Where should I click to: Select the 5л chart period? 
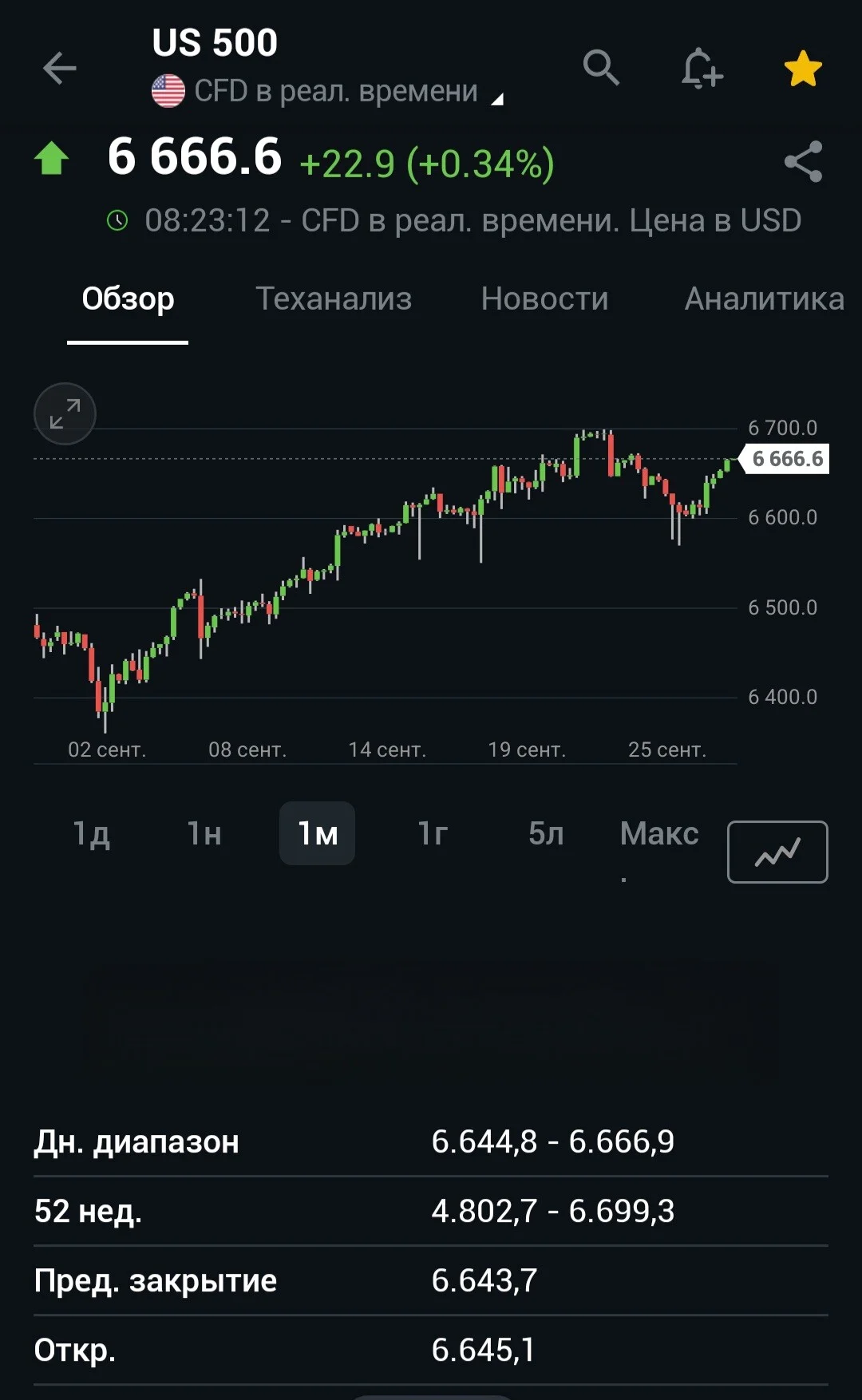click(x=546, y=833)
